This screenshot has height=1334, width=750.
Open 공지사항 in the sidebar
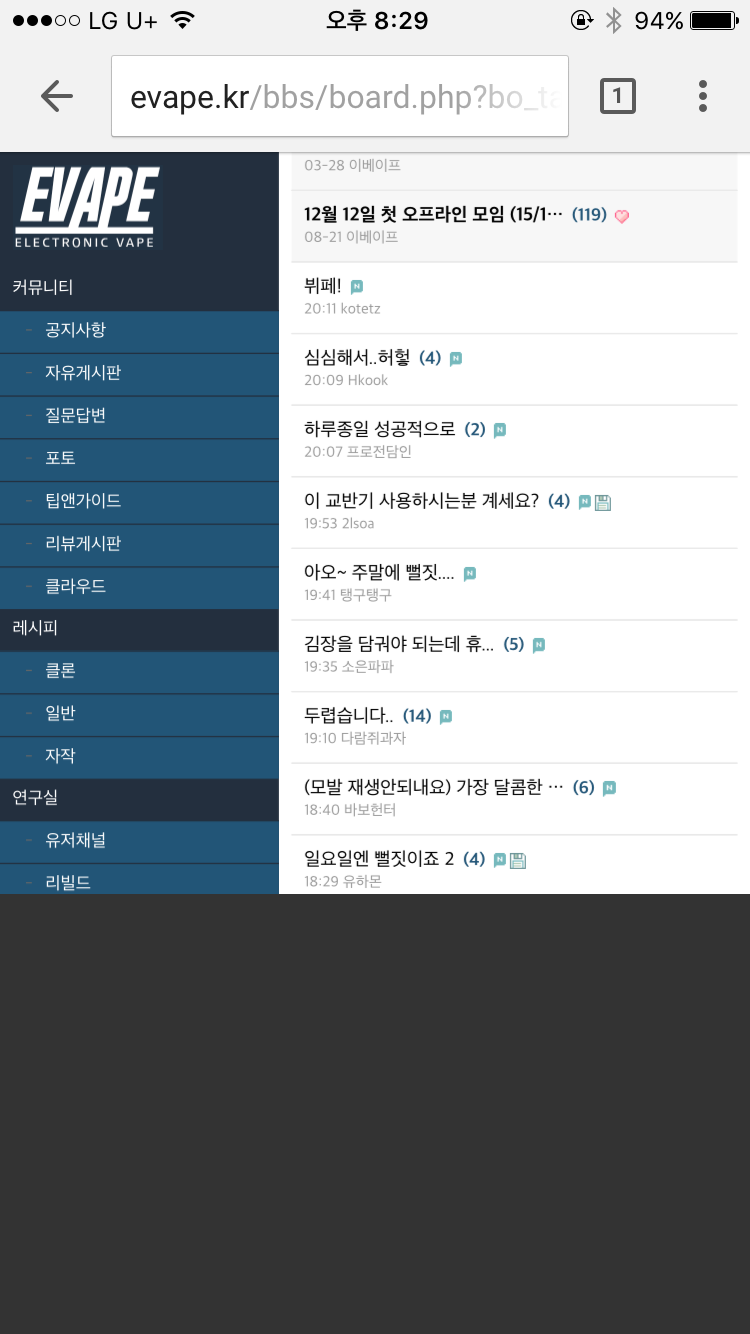[139, 330]
